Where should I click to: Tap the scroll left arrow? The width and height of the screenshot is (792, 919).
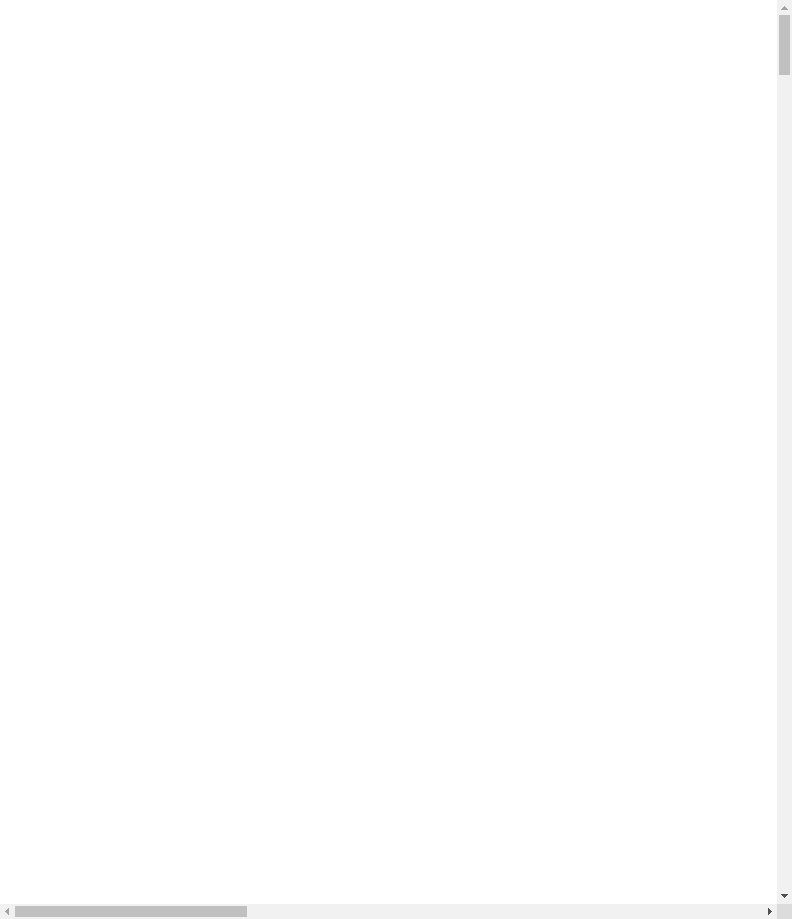coord(7,911)
